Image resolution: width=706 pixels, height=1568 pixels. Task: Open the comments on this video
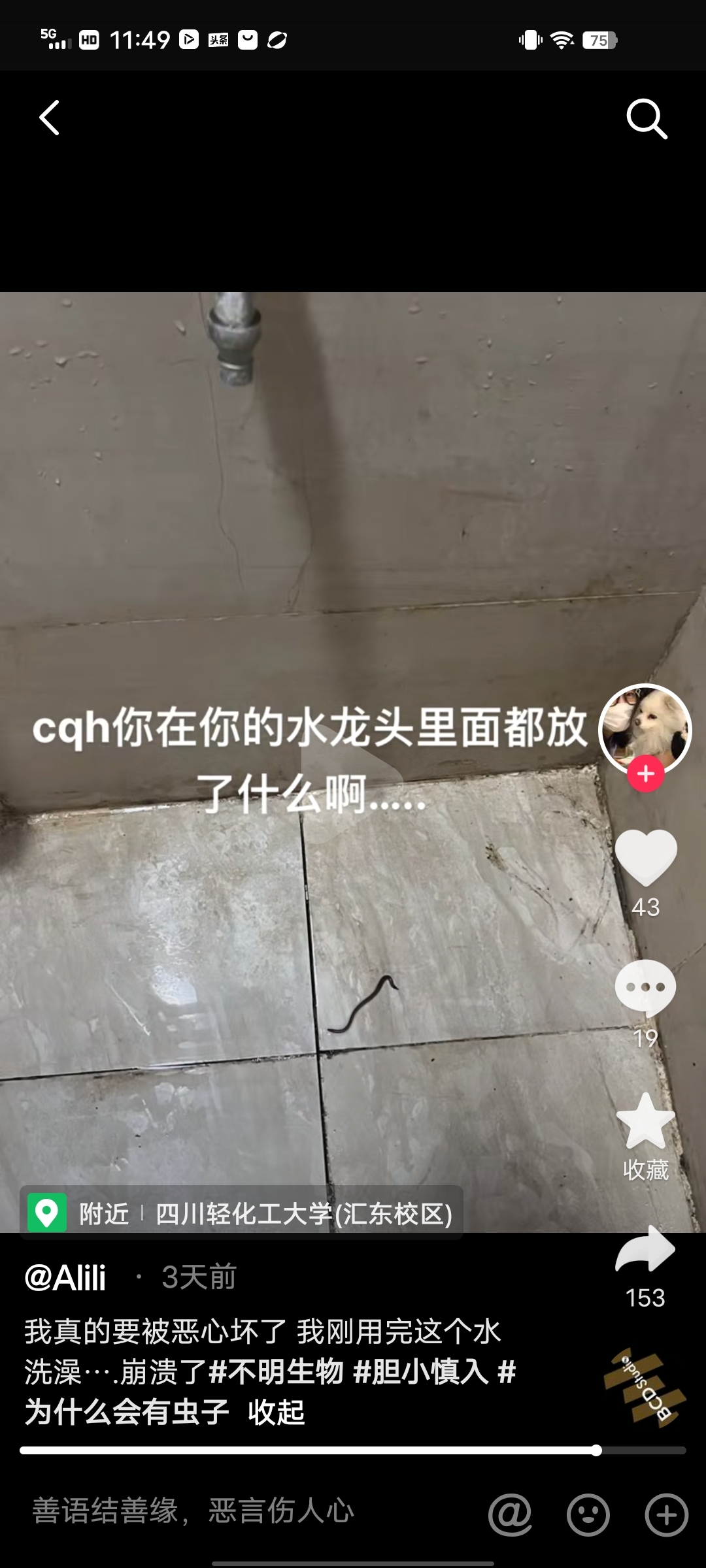[x=646, y=988]
